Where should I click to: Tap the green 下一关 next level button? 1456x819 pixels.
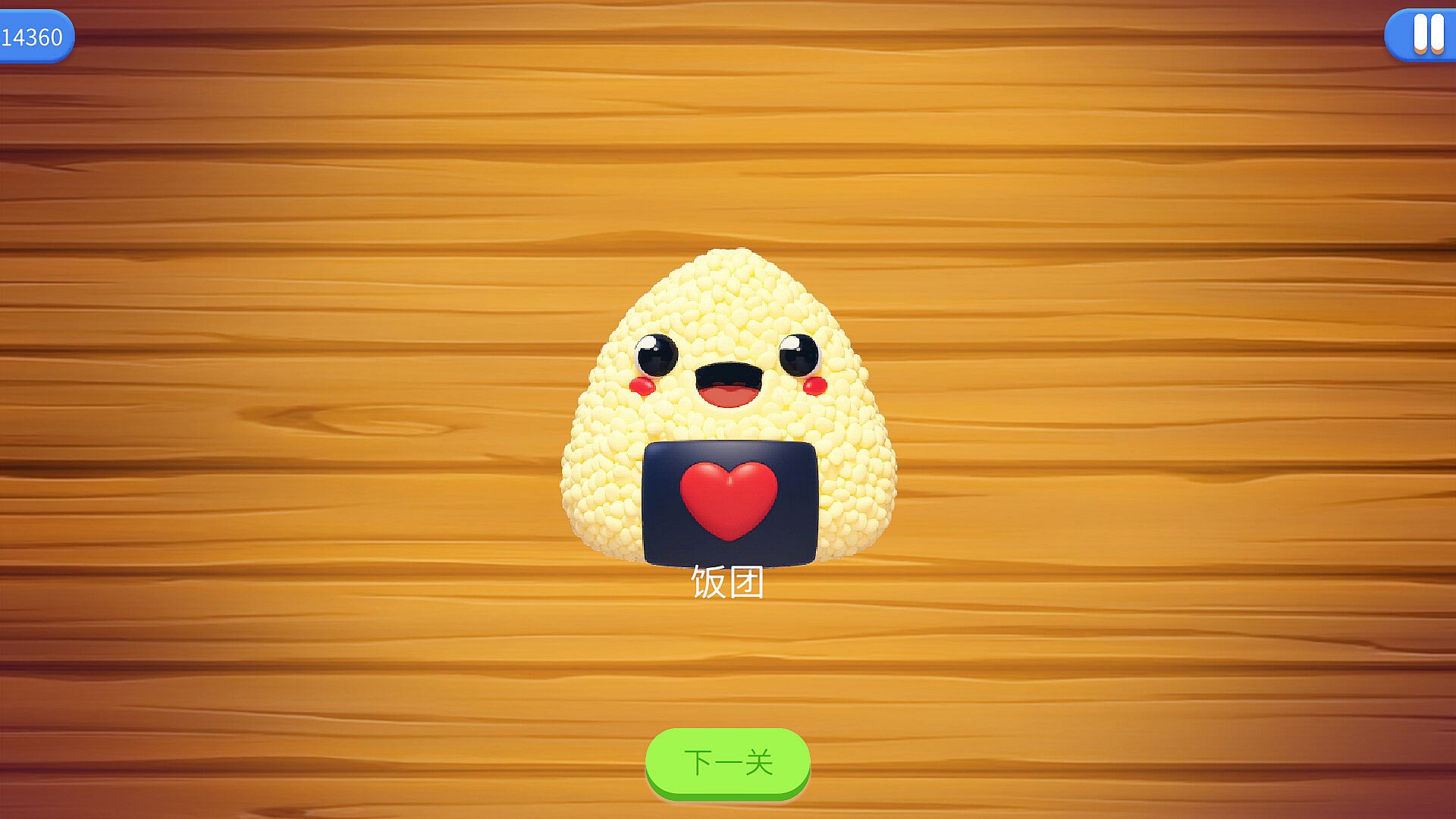(727, 761)
